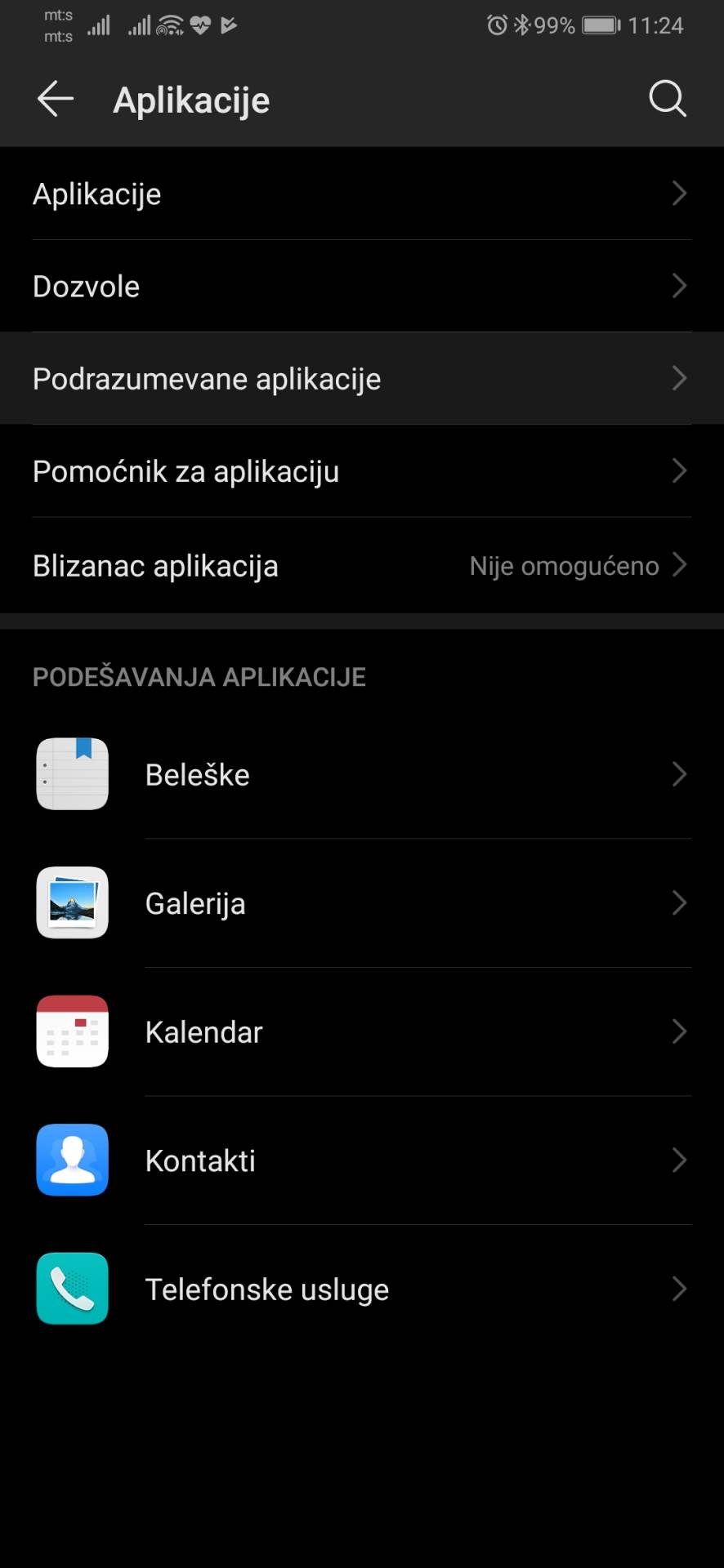
Task: Go back using the top arrow
Action: click(x=56, y=100)
